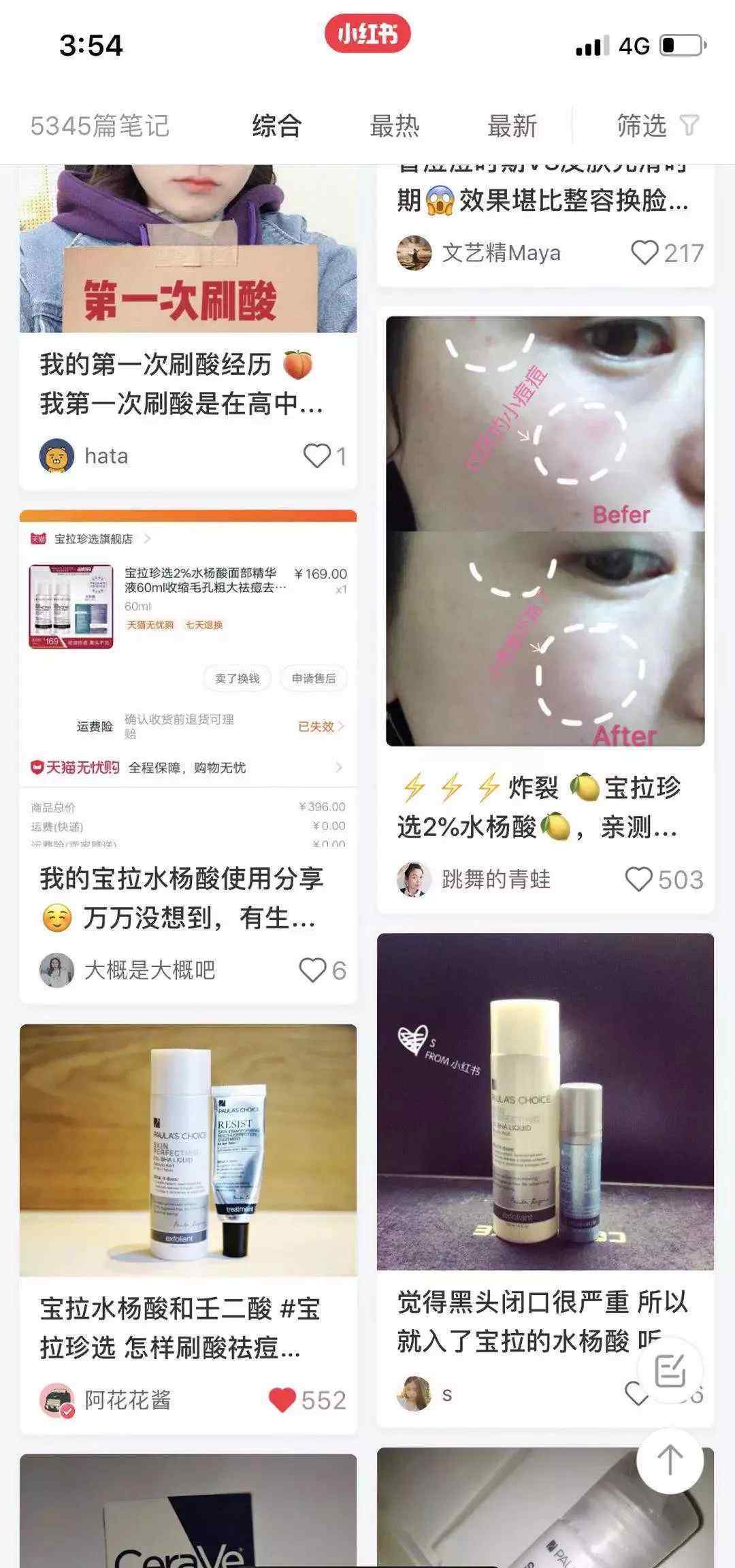Switch to the 最热 tab
This screenshot has height=1568, width=735.
395,126
